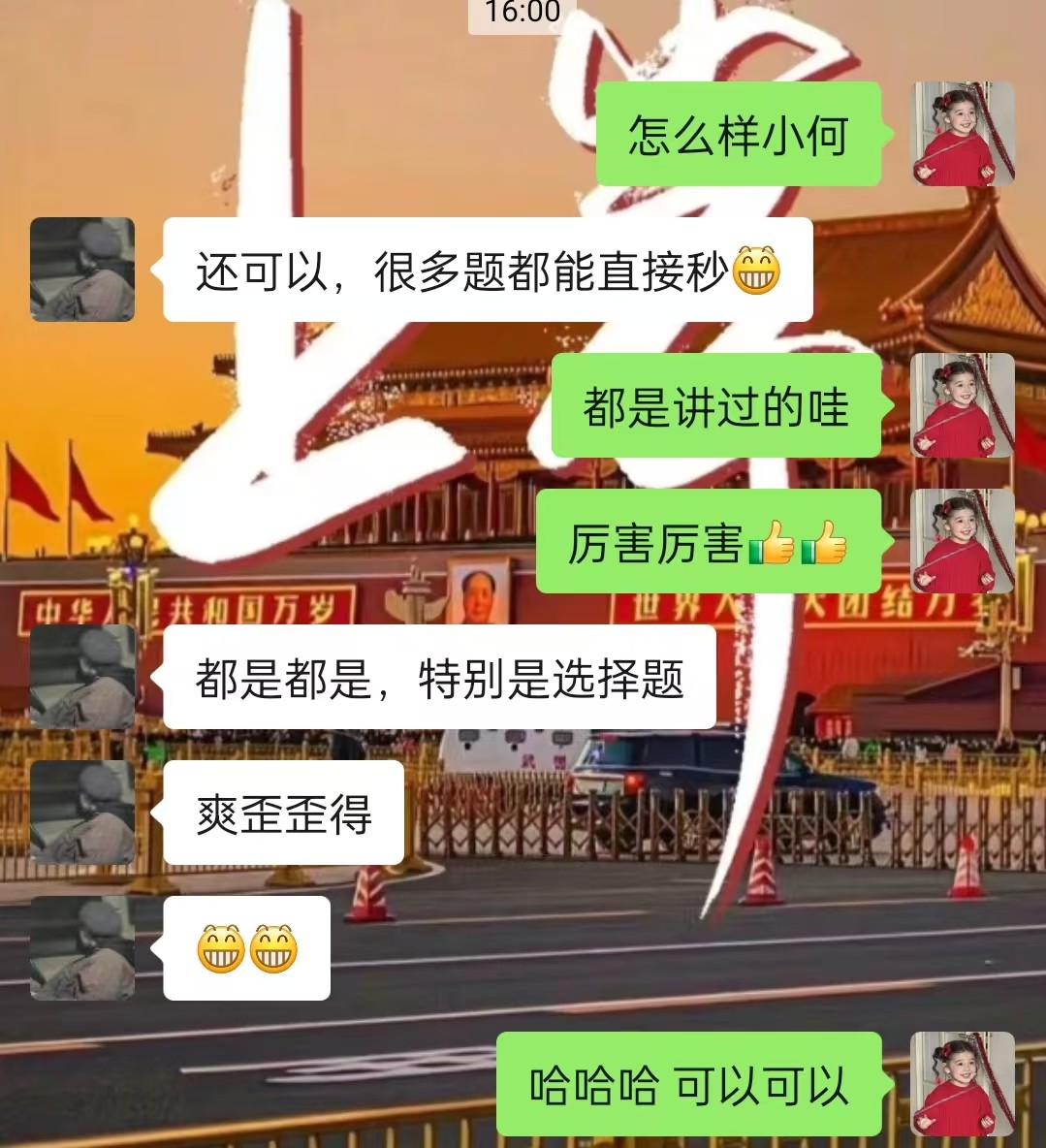The width and height of the screenshot is (1046, 1148).
Task: Open avatar beside 爽歪歪得 message
Action: tap(82, 813)
